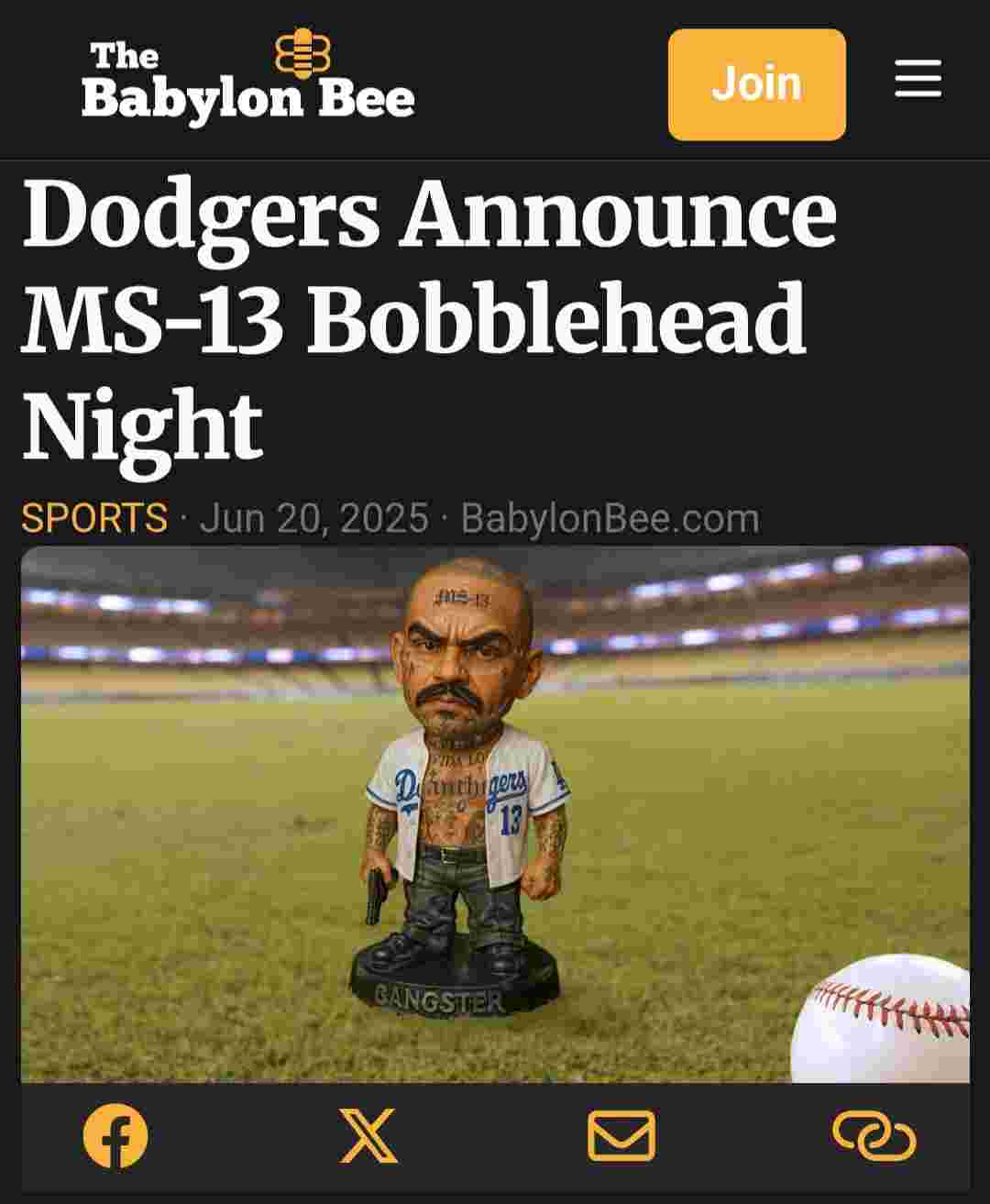Open the hamburger menu

[x=918, y=79]
